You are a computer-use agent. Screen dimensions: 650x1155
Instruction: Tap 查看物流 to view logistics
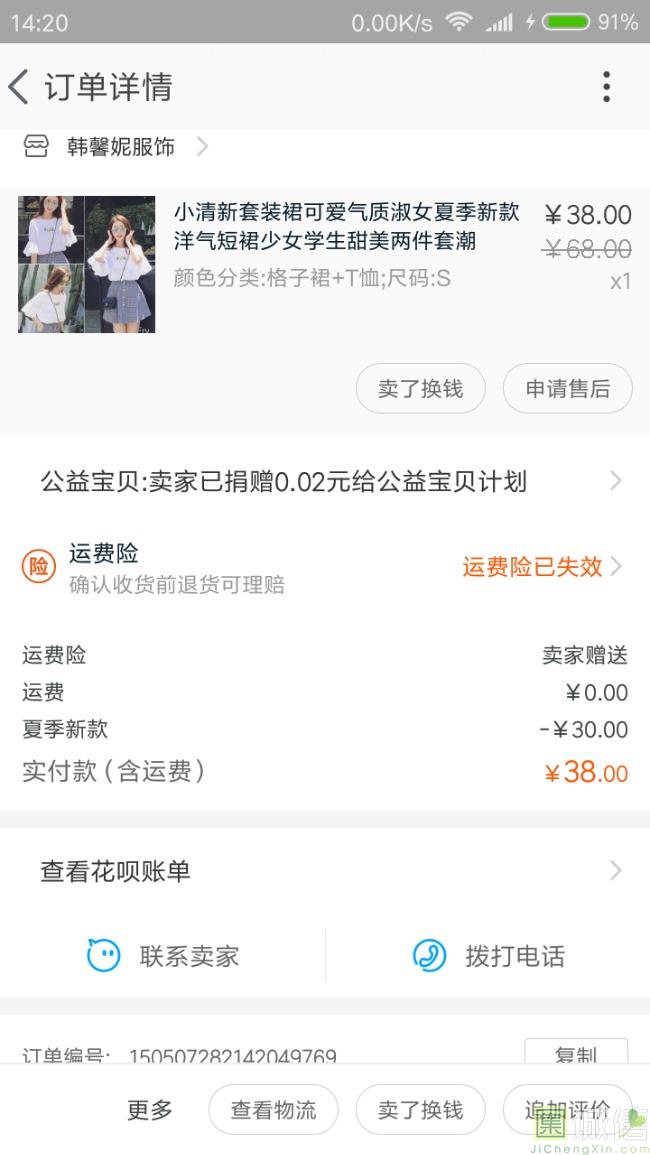point(273,1109)
